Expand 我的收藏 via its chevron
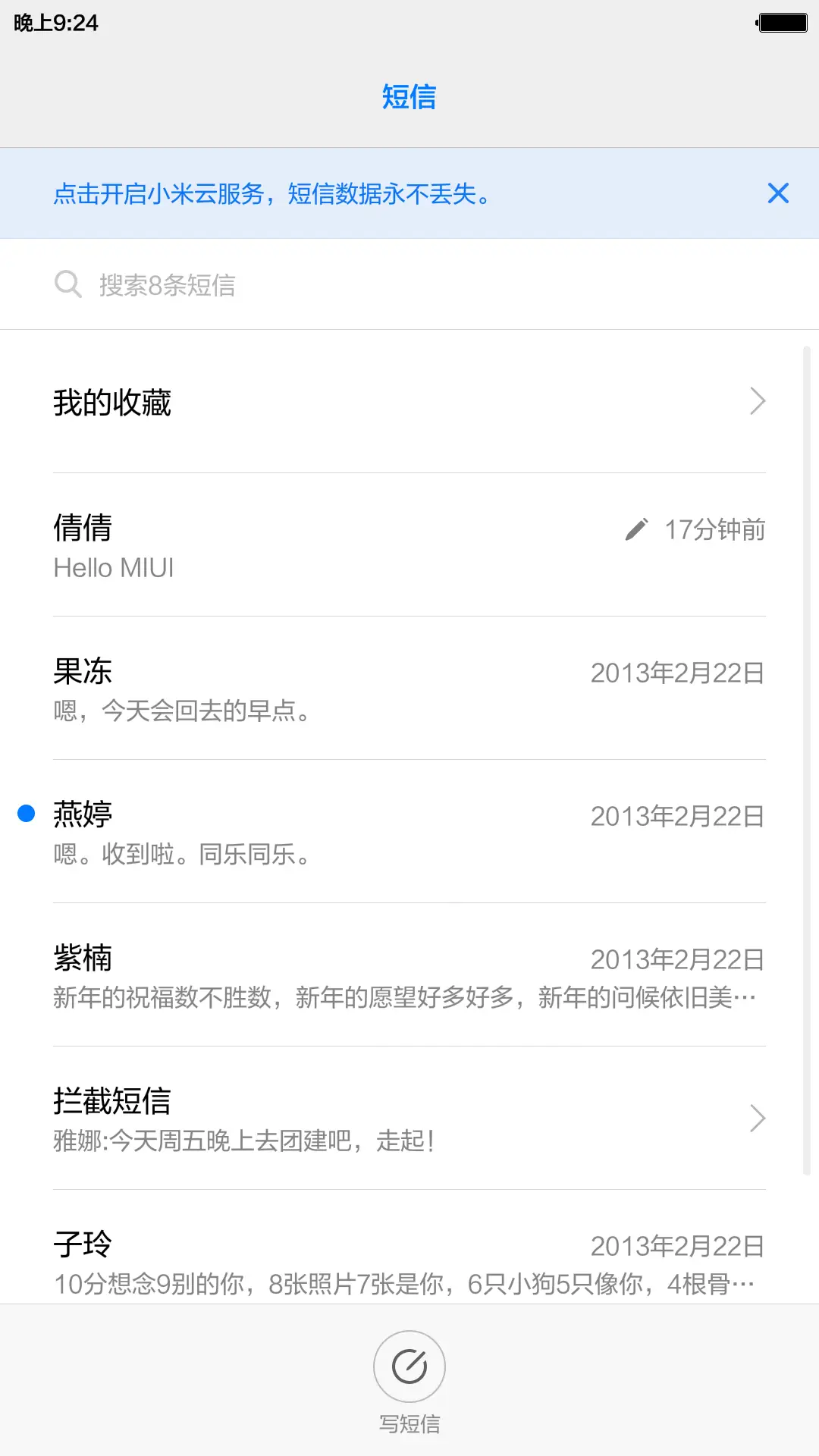Image resolution: width=819 pixels, height=1456 pixels. point(757,401)
